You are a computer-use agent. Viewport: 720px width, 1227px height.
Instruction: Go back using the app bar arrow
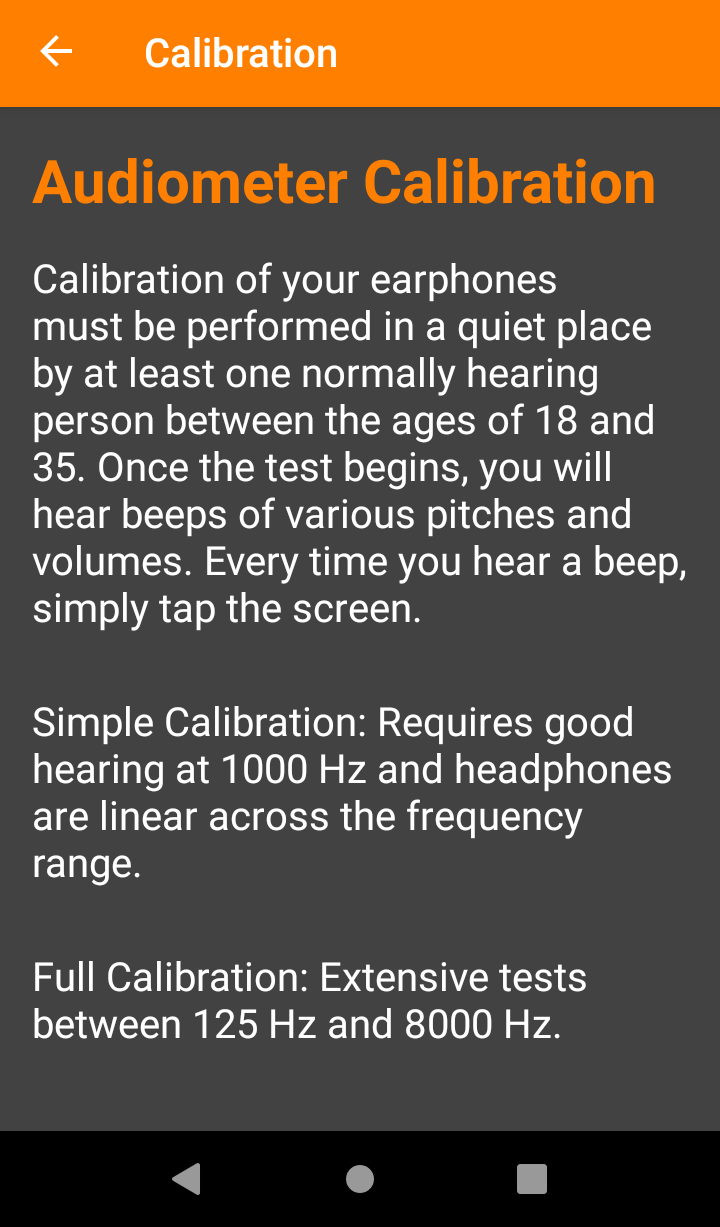(x=56, y=52)
